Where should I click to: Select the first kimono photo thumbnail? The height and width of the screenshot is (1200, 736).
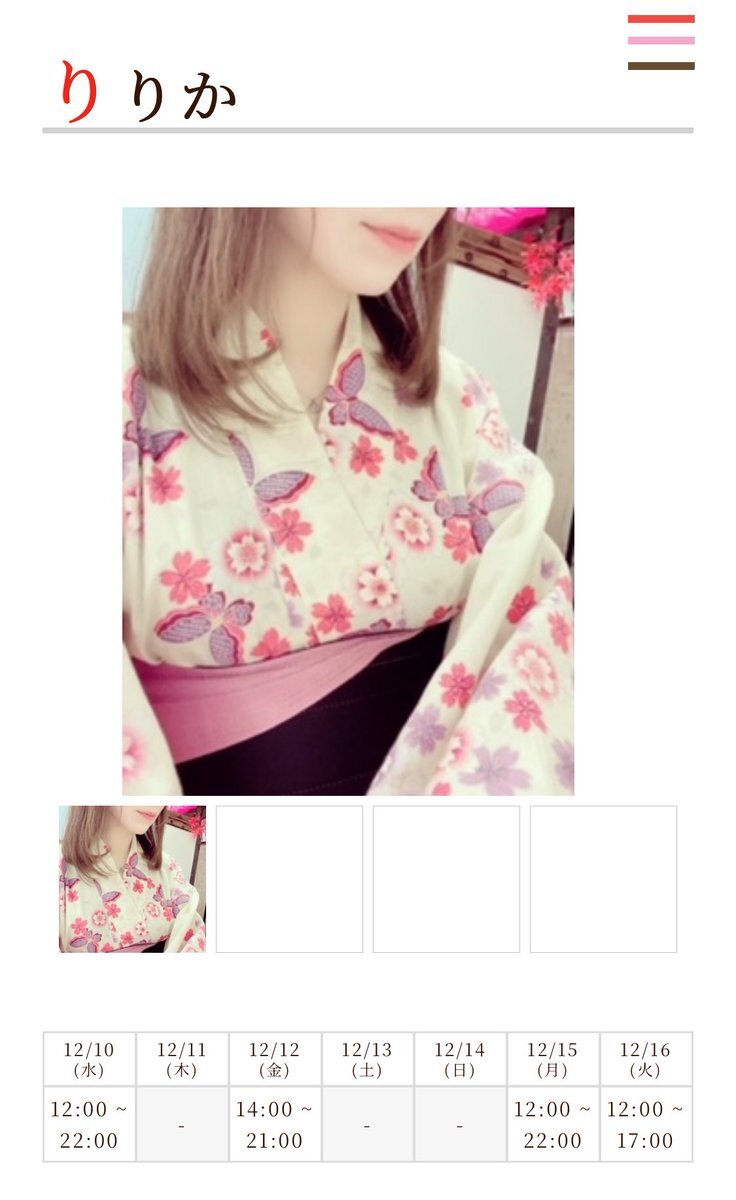[x=132, y=879]
